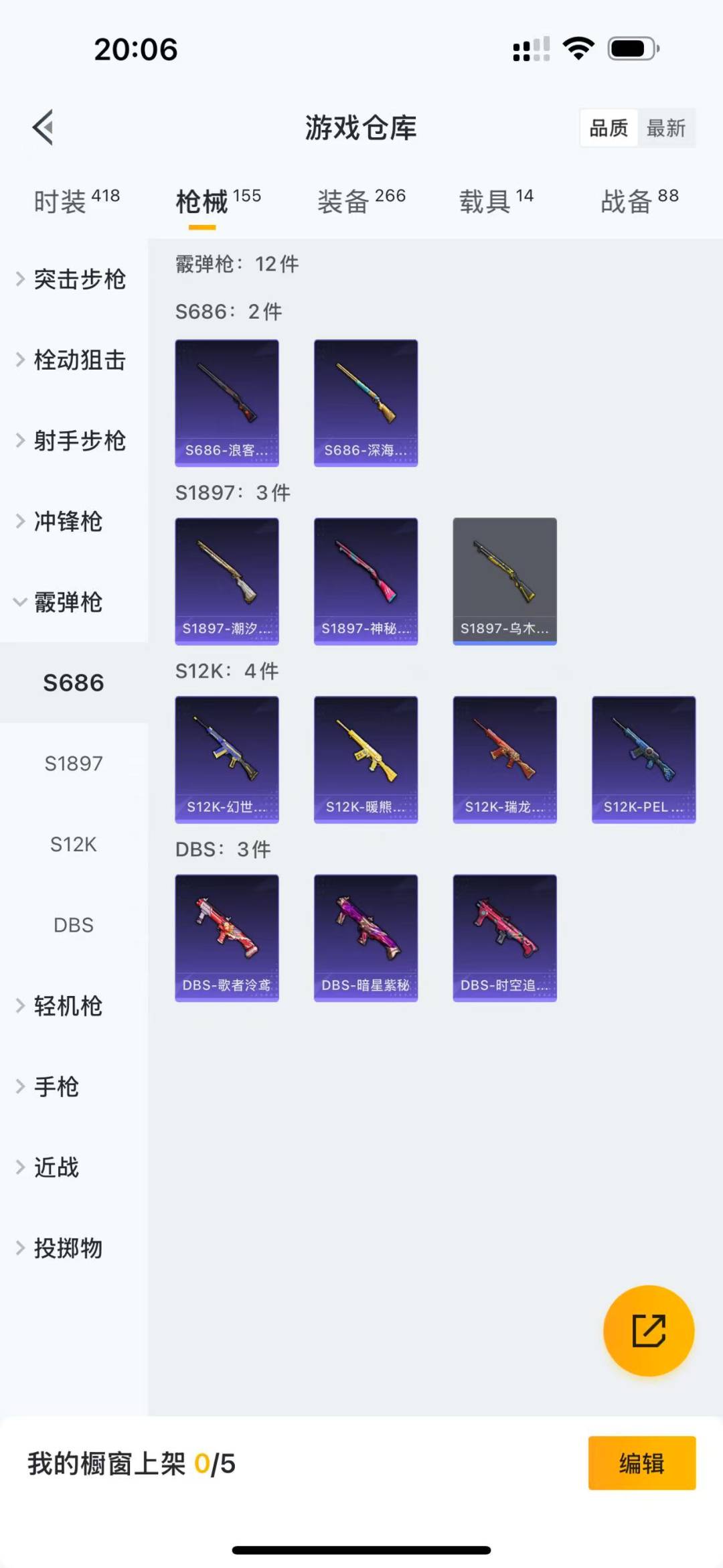Open the S686-深海 skin tile
Image resolution: width=723 pixels, height=1568 pixels.
[366, 403]
